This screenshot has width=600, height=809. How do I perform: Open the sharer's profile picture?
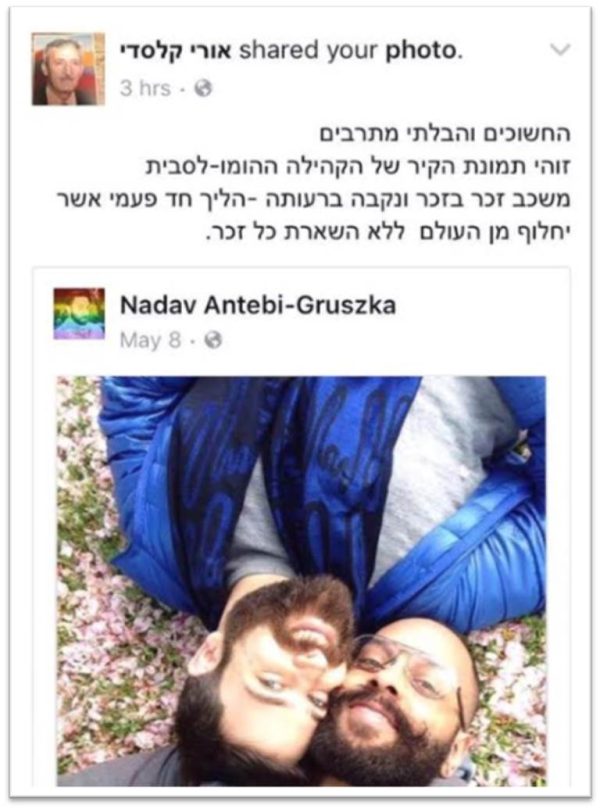point(68,69)
